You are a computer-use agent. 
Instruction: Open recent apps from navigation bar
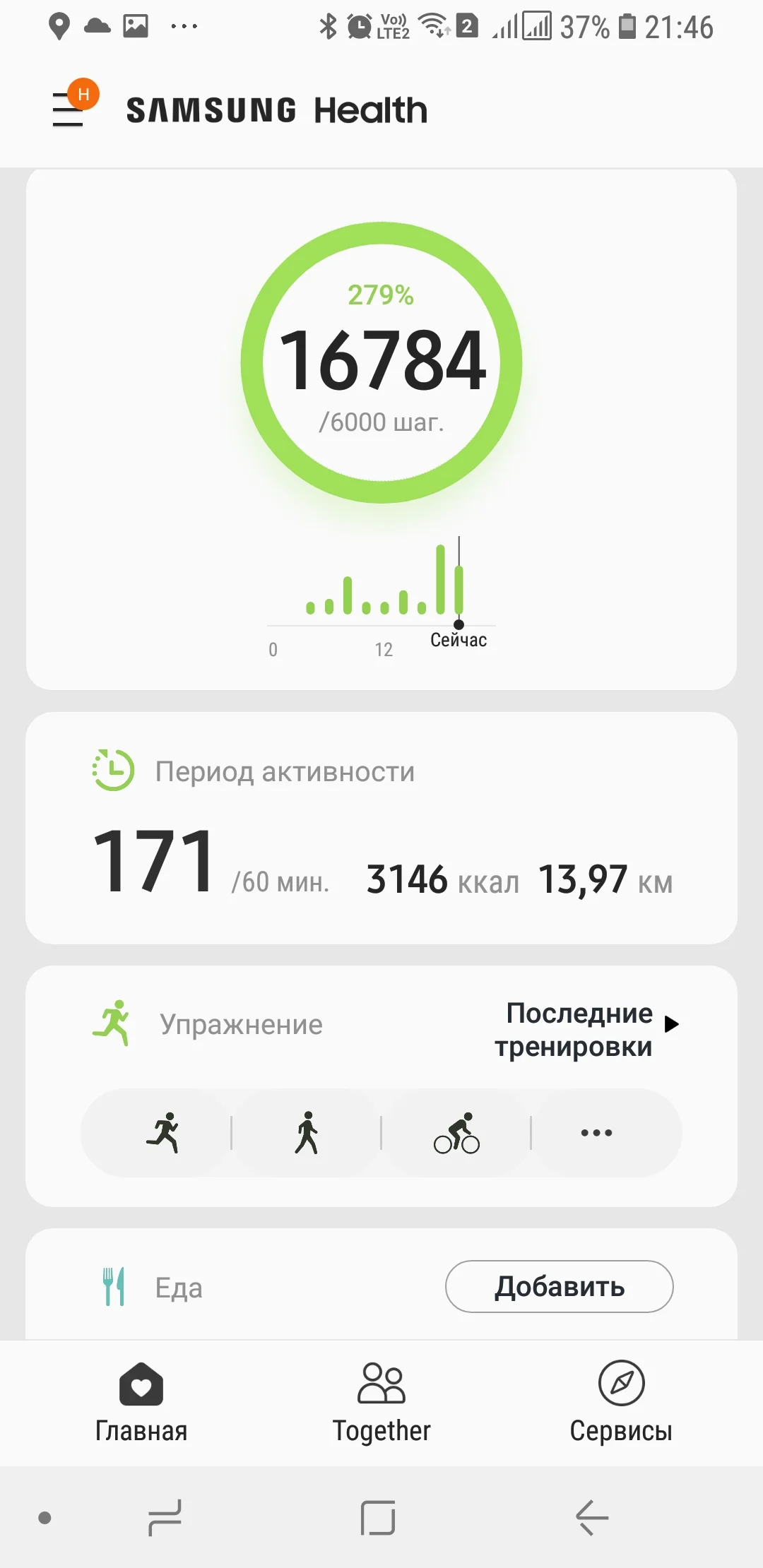165,1517
